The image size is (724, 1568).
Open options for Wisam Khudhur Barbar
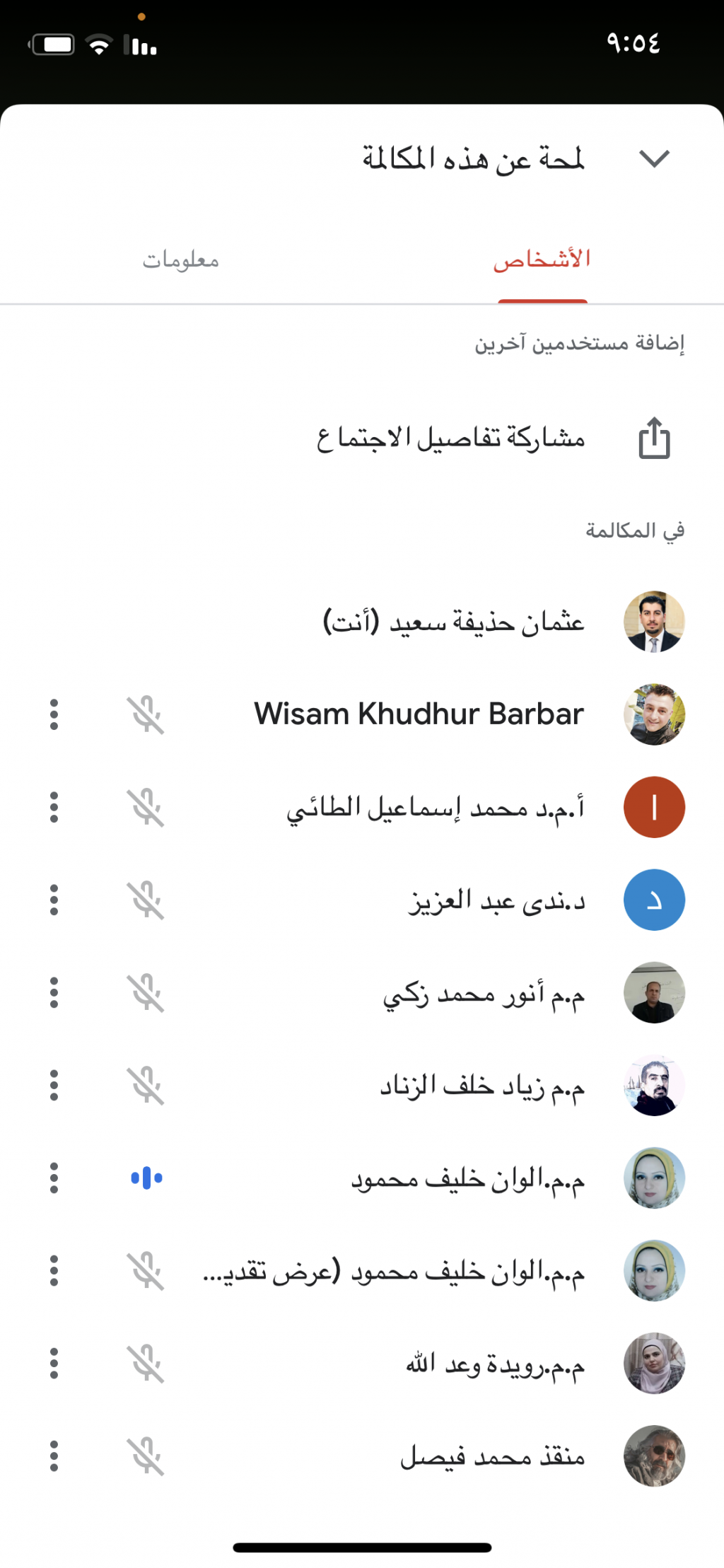coord(54,714)
